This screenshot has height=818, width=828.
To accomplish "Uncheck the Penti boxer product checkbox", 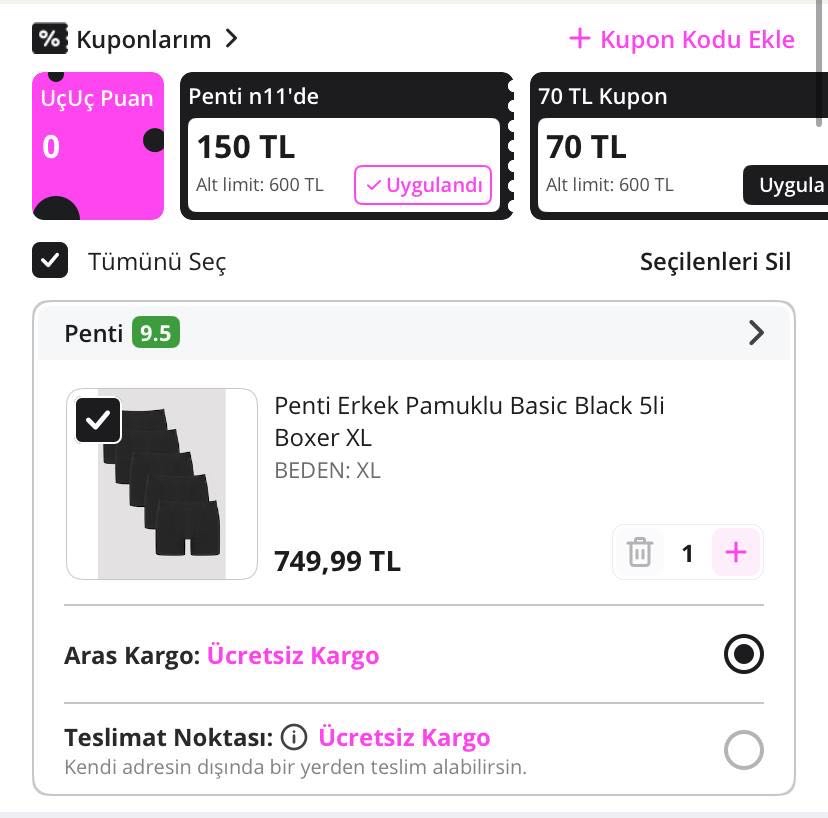I will click(x=98, y=420).
